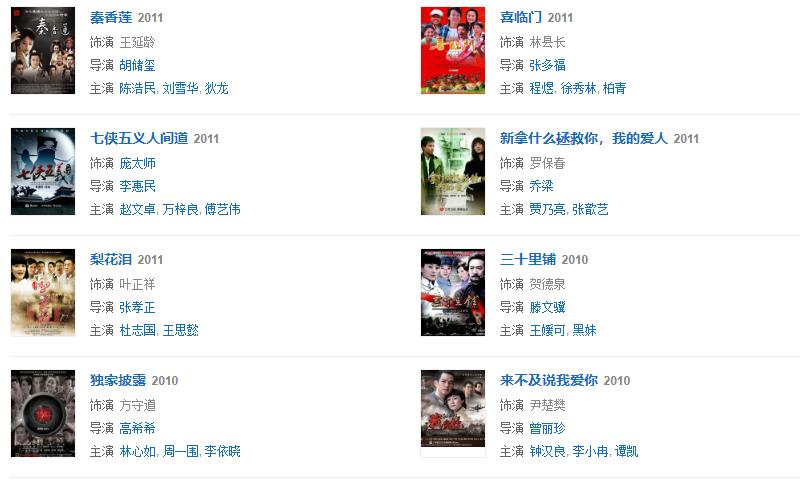Open director 张多福's page

[x=547, y=65]
